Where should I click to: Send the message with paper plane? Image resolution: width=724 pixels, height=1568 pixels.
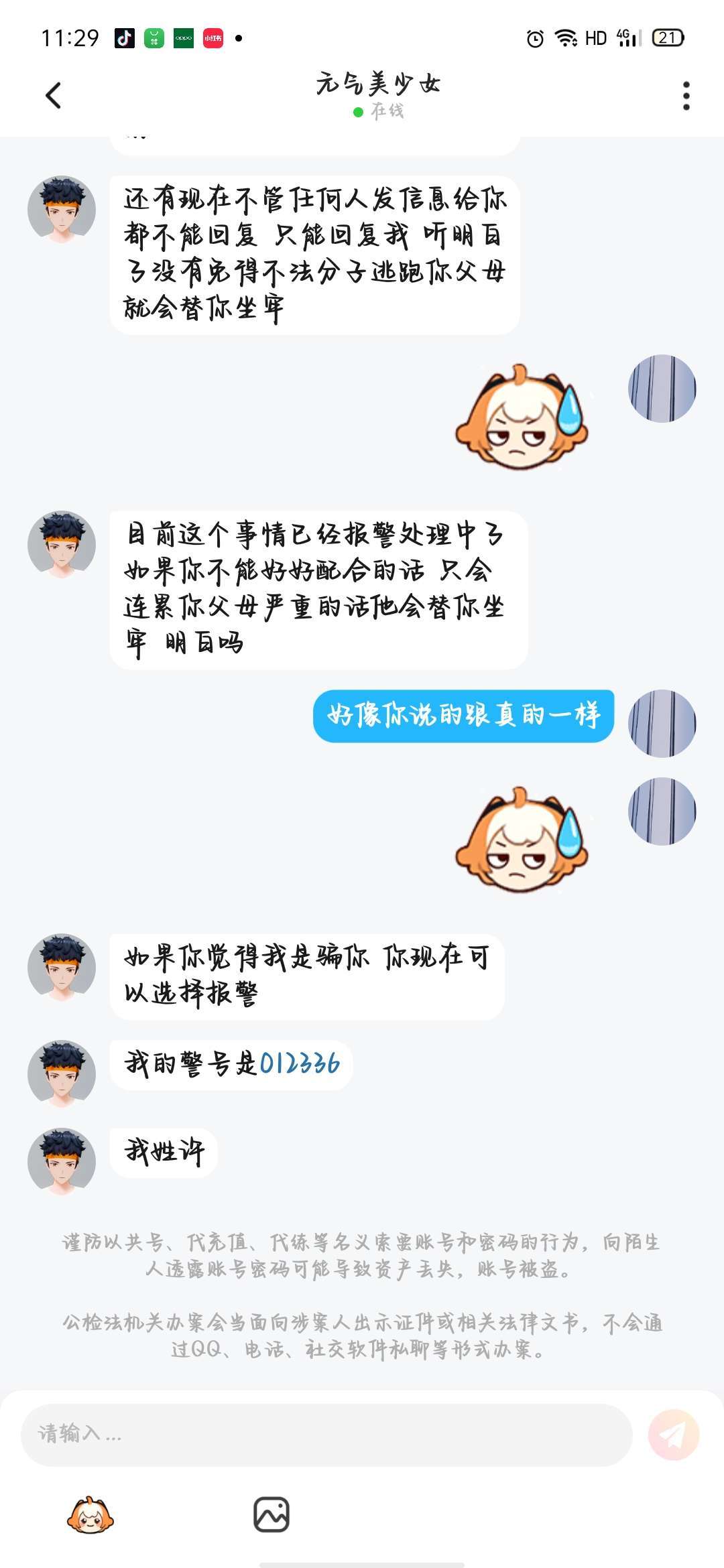(674, 1435)
